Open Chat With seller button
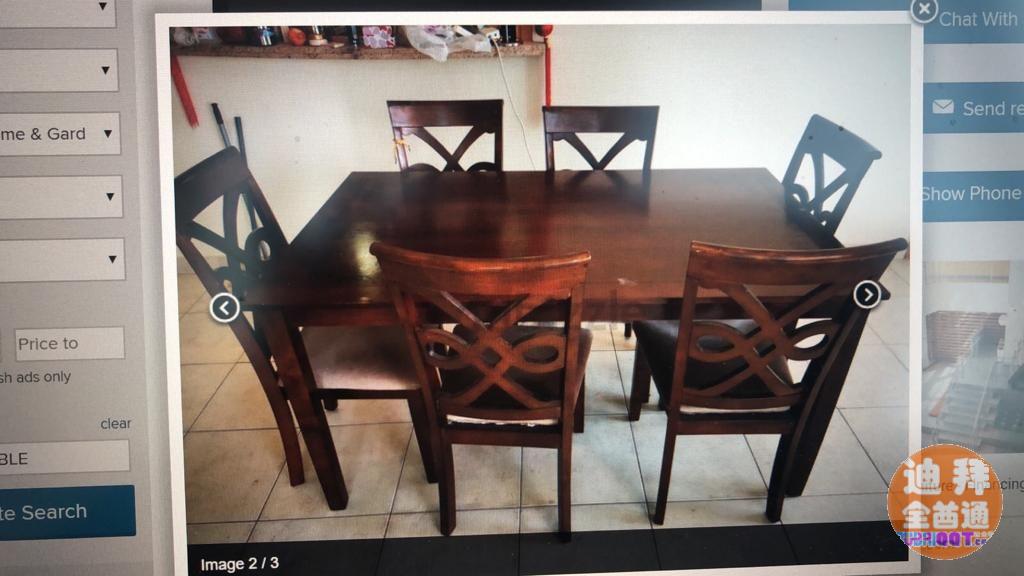Viewport: 1024px width, 576px height. [975, 20]
